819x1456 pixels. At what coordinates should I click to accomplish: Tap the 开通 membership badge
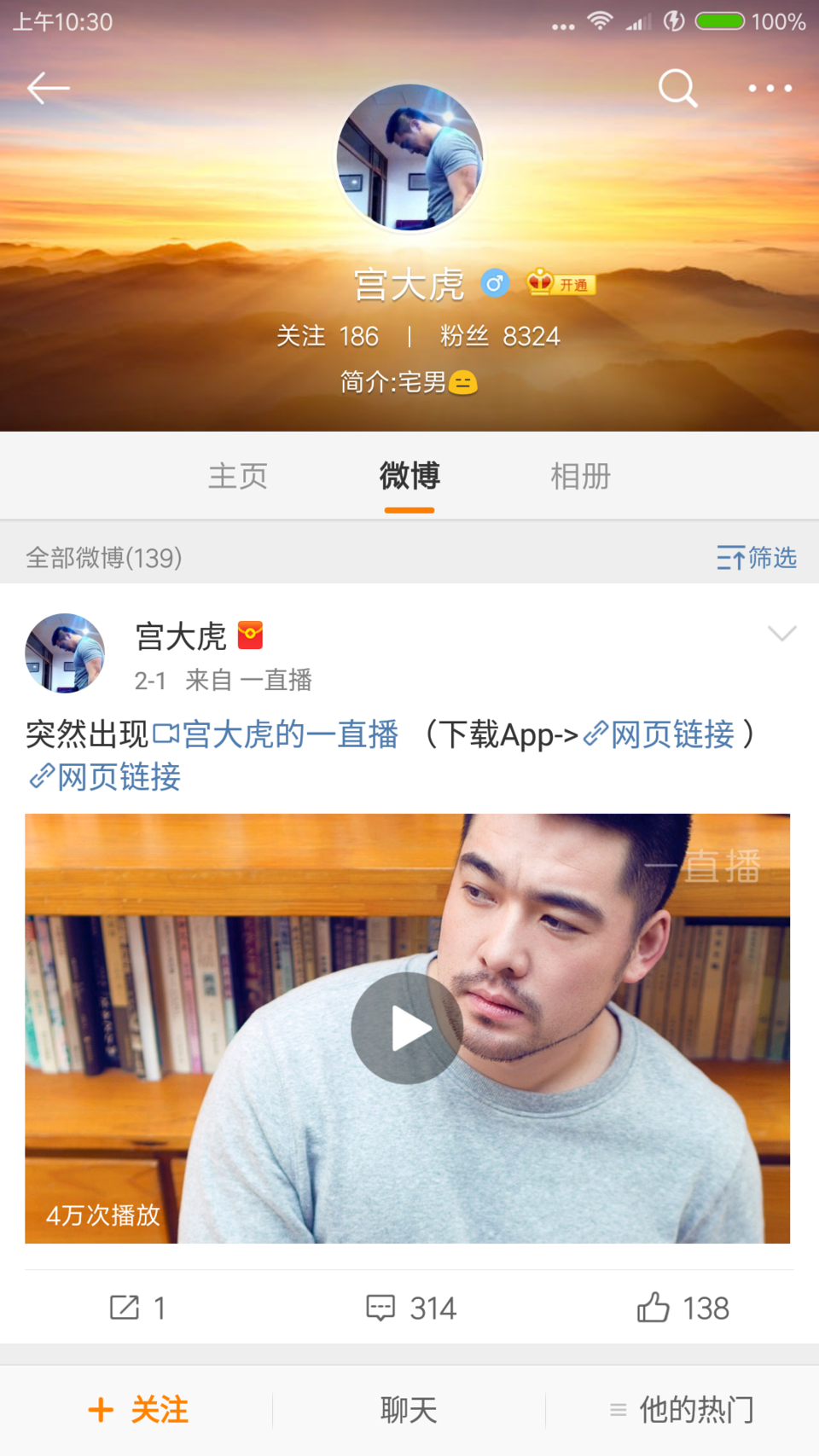(x=561, y=283)
